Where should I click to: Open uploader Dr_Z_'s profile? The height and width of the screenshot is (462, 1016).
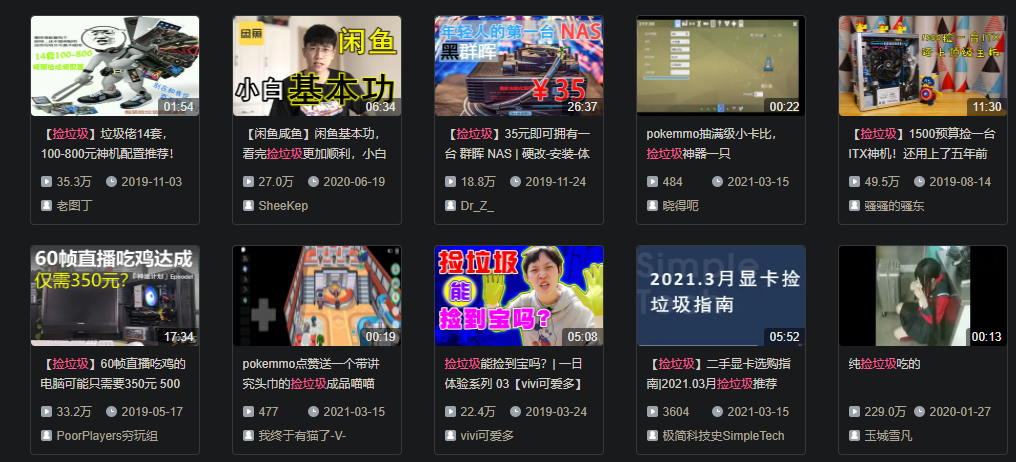tap(477, 205)
